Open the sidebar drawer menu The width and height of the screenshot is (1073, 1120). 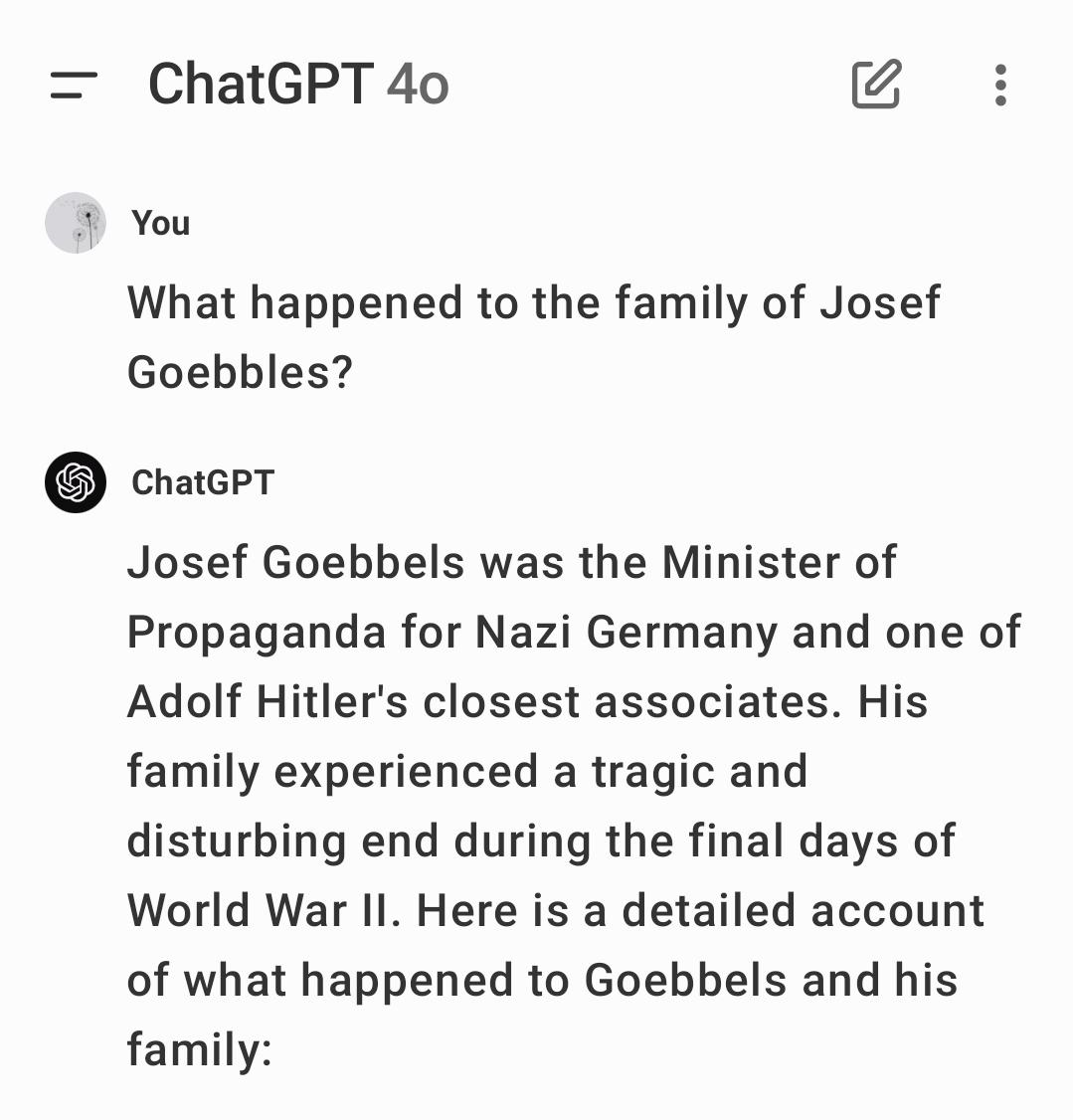74,86
